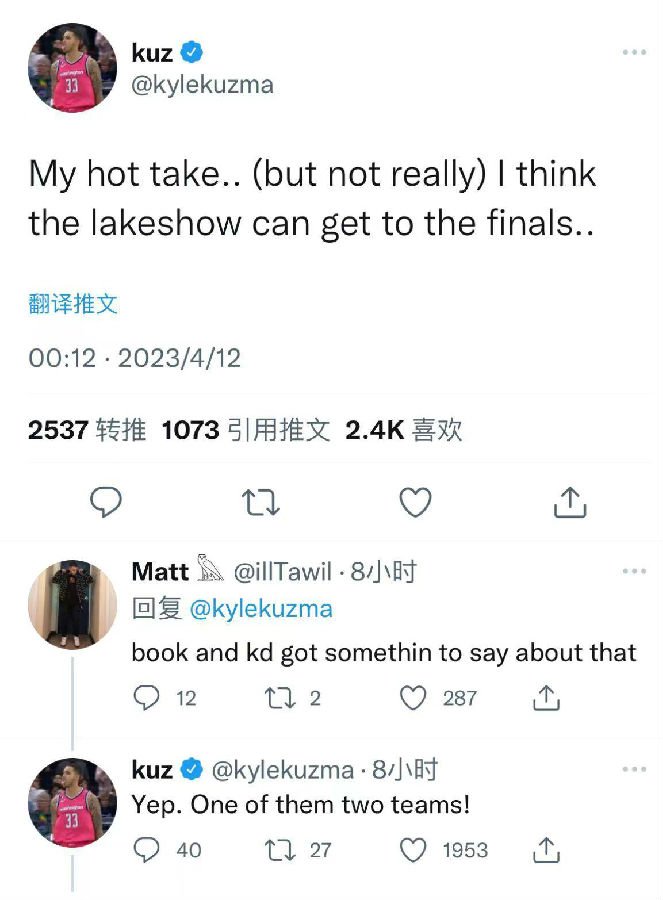Open Matt's profile avatar
Image resolution: width=663 pixels, height=900 pixels.
point(72,603)
